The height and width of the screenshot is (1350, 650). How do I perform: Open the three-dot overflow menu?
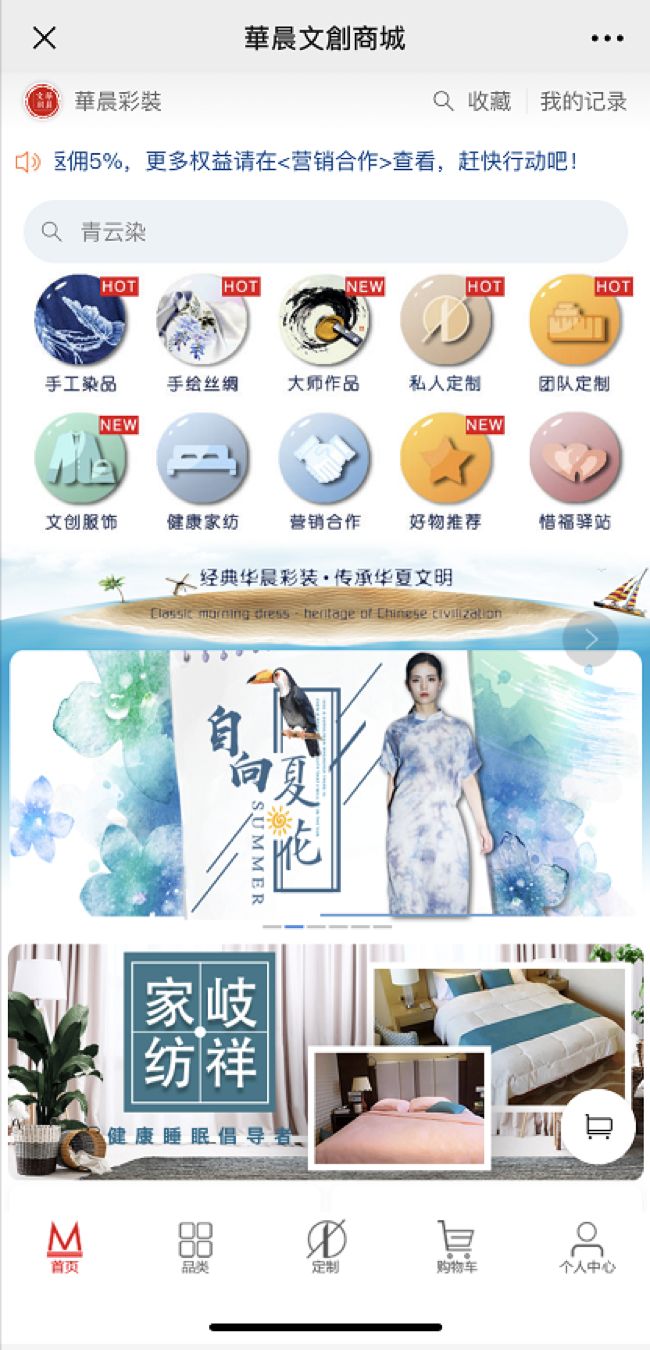607,39
